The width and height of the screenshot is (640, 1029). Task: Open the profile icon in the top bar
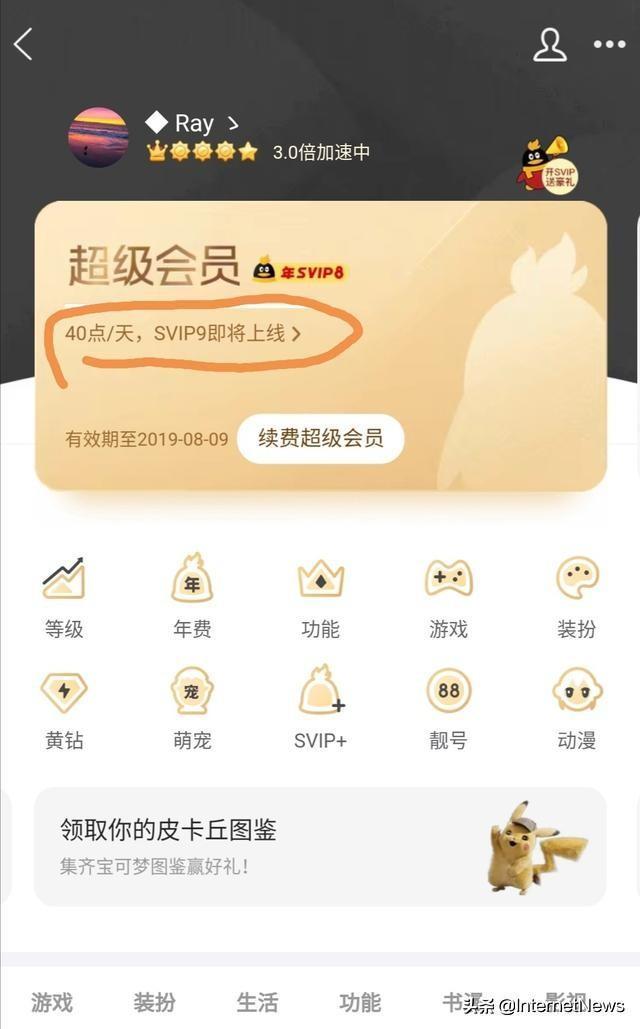click(x=549, y=44)
